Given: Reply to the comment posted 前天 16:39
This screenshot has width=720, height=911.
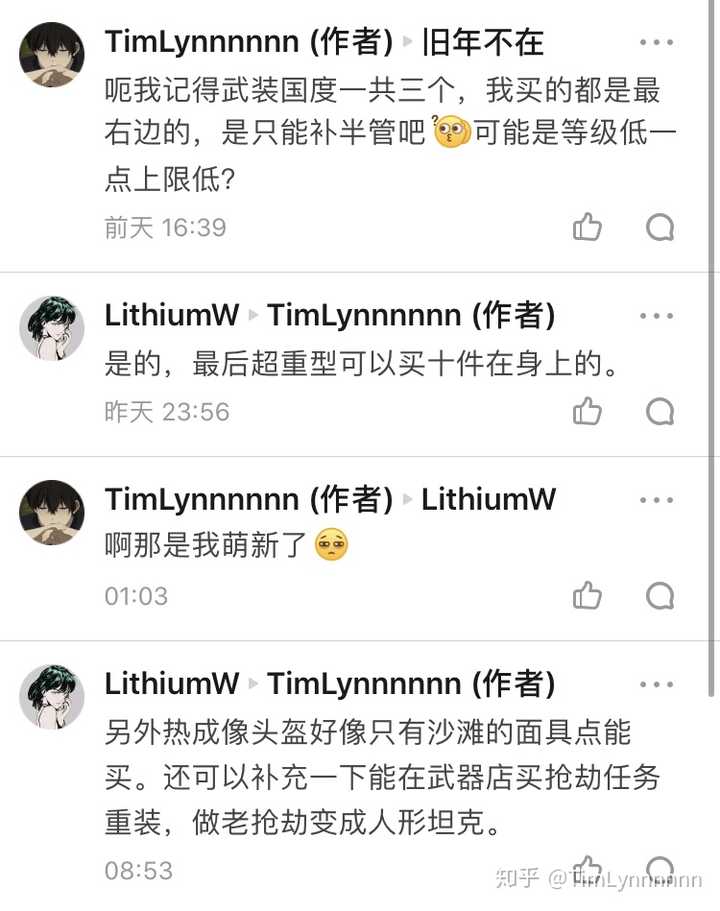Looking at the screenshot, I should (x=660, y=227).
